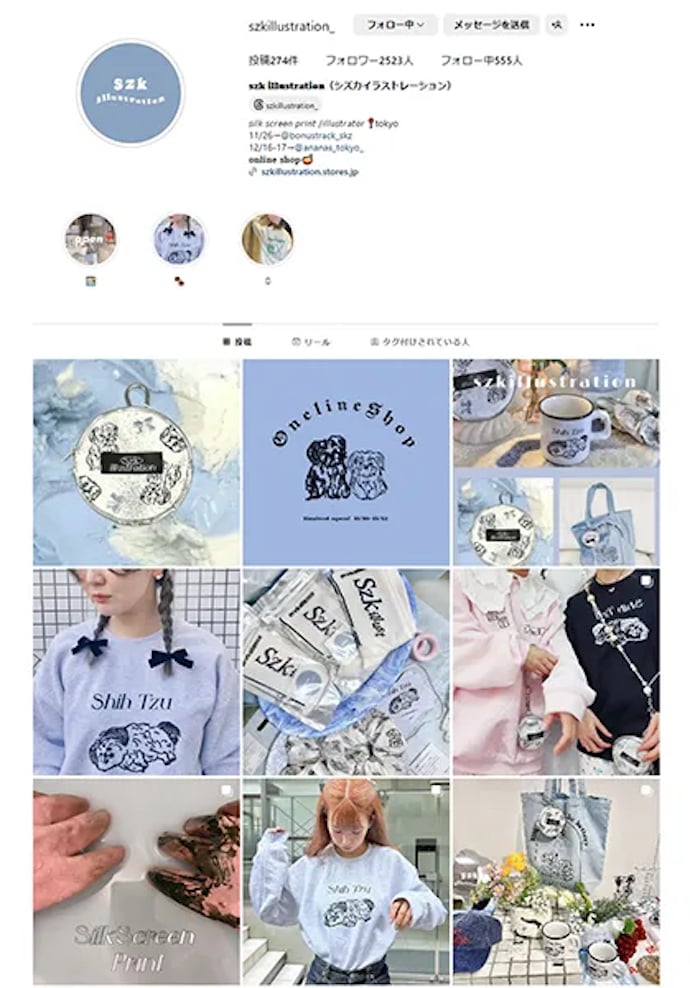
Task: Open the second story highlight
Action: pos(179,239)
